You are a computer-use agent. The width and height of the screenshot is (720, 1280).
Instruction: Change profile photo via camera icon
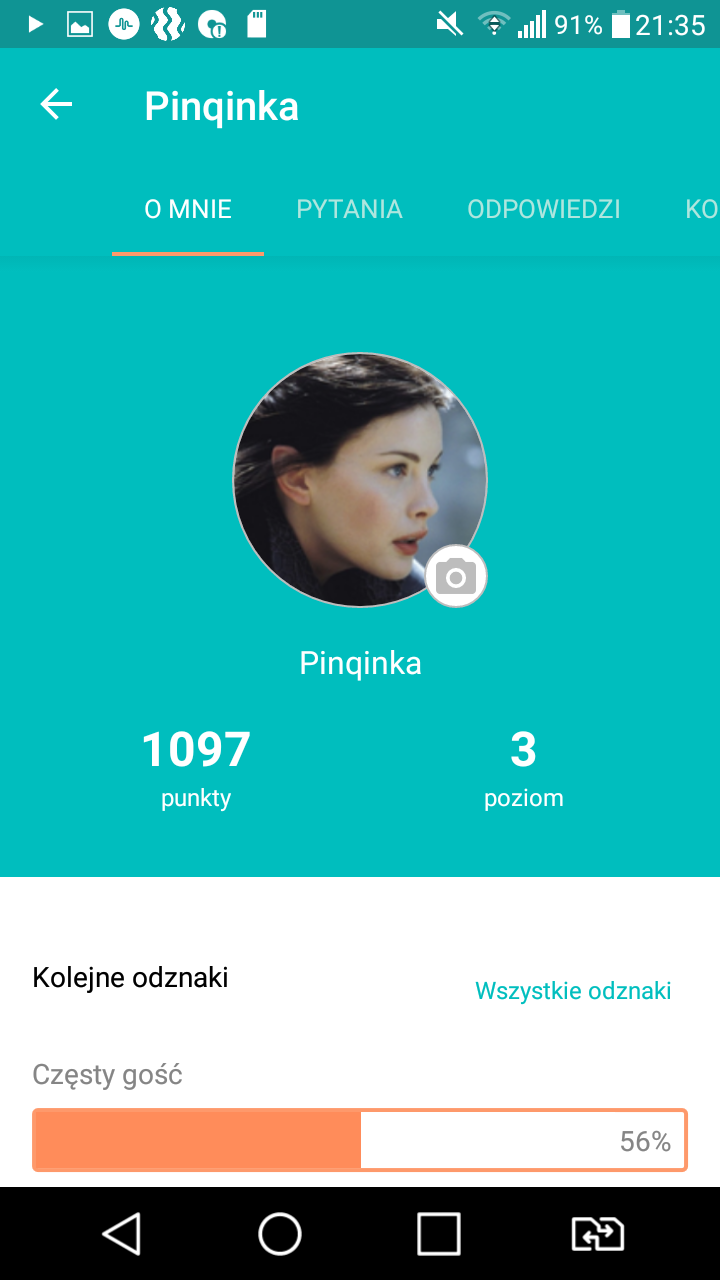[456, 577]
